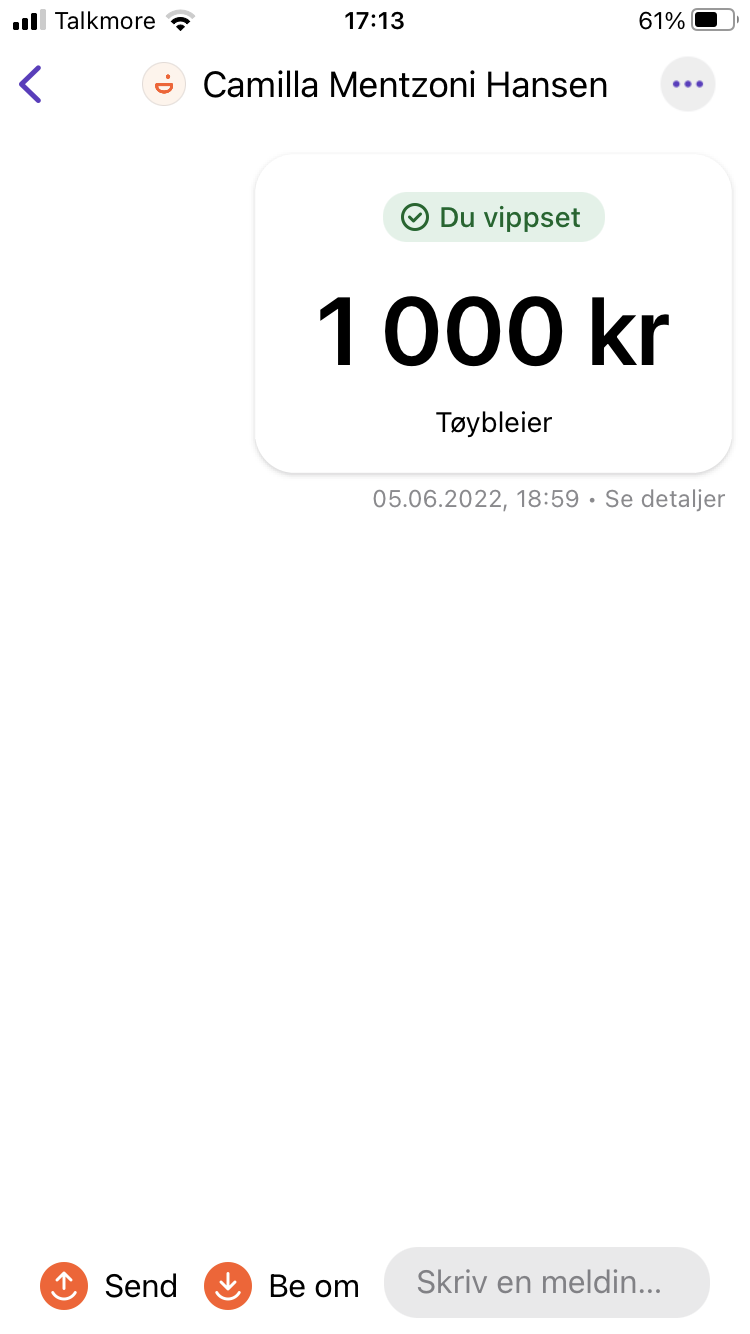This screenshot has height=1334, width=750.
Task: Open Camilla Mentzoni Hansen's profile avatar
Action: (164, 85)
